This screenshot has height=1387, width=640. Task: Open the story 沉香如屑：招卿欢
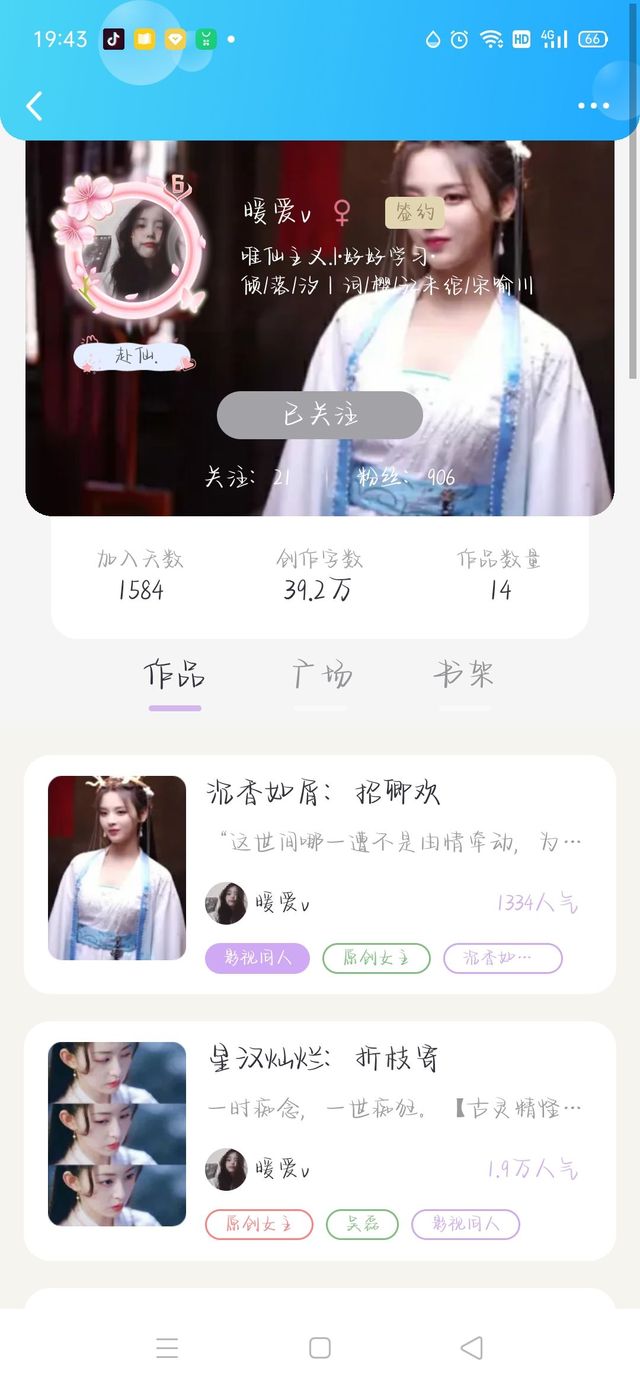(x=323, y=794)
